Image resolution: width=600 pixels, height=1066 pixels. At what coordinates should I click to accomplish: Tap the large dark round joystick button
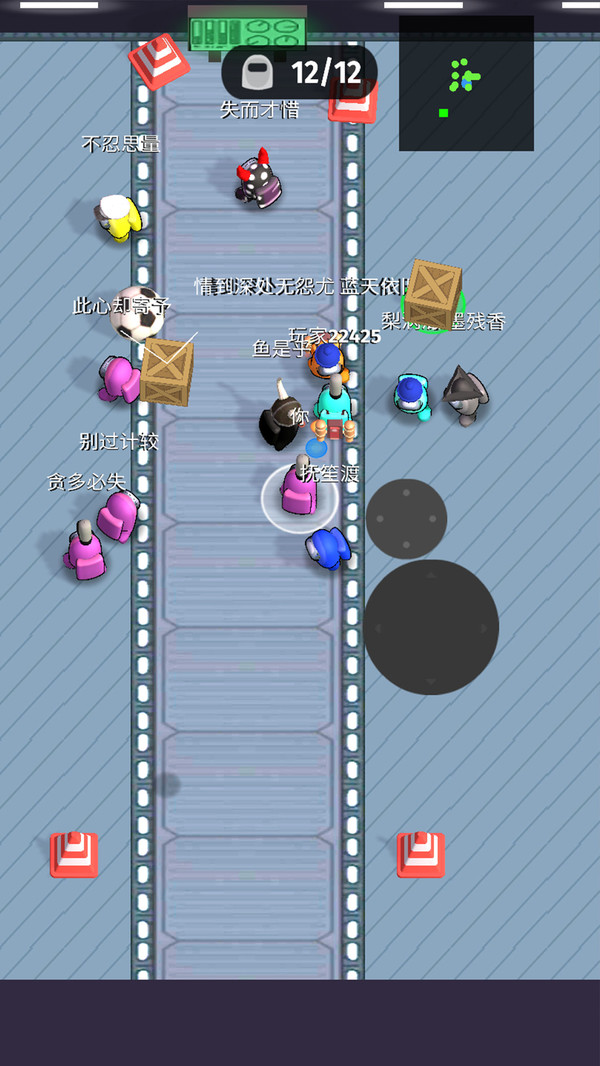coord(430,627)
